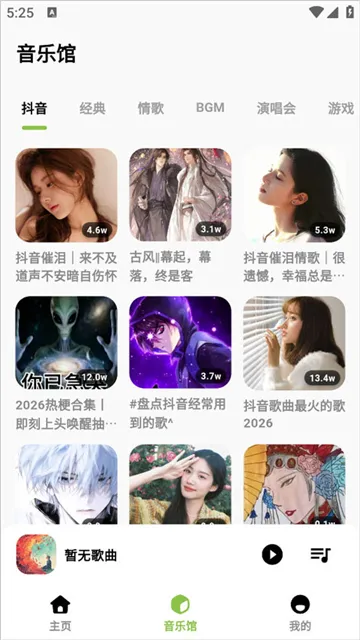Select the 情歌 category tab
360x640 pixels.
click(x=151, y=108)
